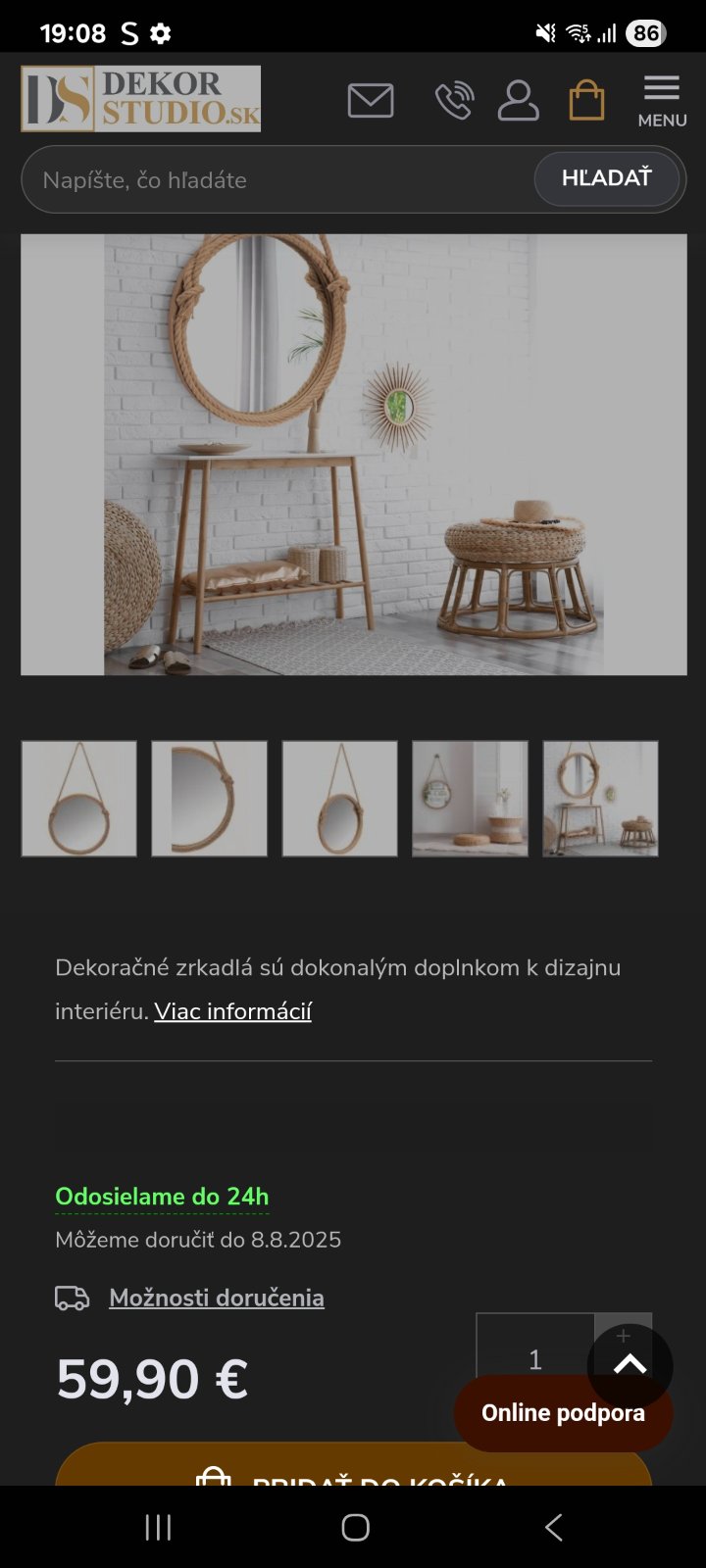
Task: Select the third mirror thumbnail
Action: 340,799
